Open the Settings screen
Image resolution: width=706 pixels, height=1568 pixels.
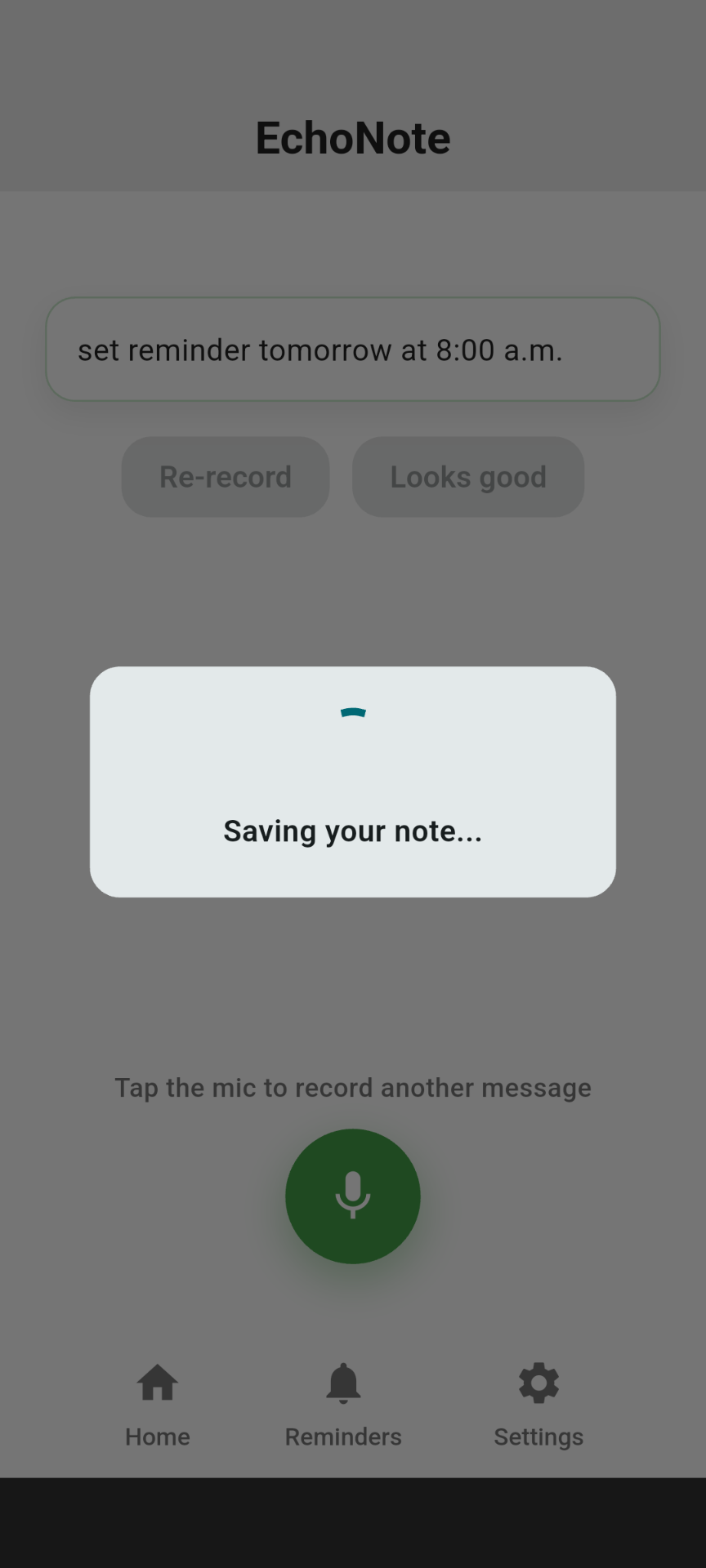538,1404
